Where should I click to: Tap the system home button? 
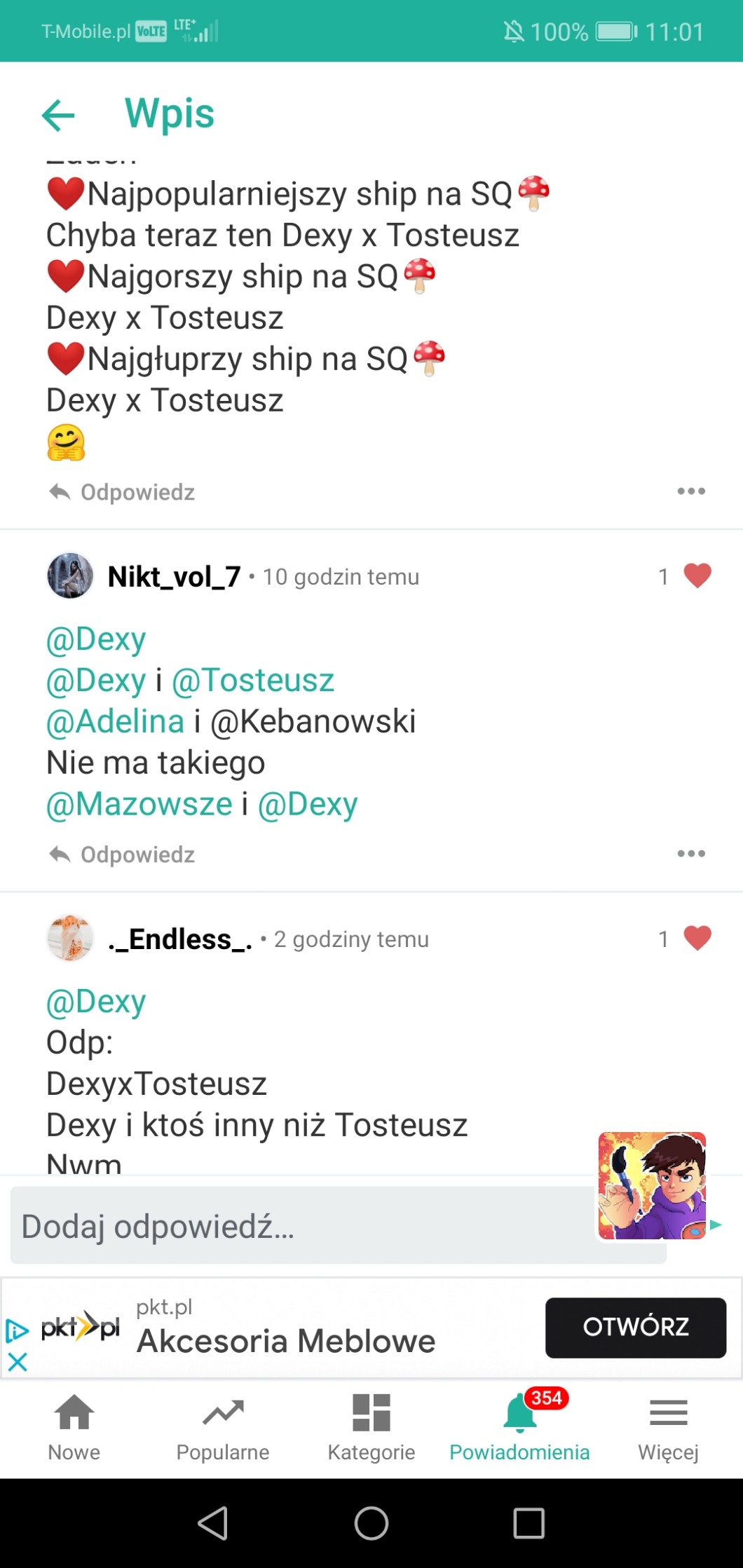[x=371, y=1523]
